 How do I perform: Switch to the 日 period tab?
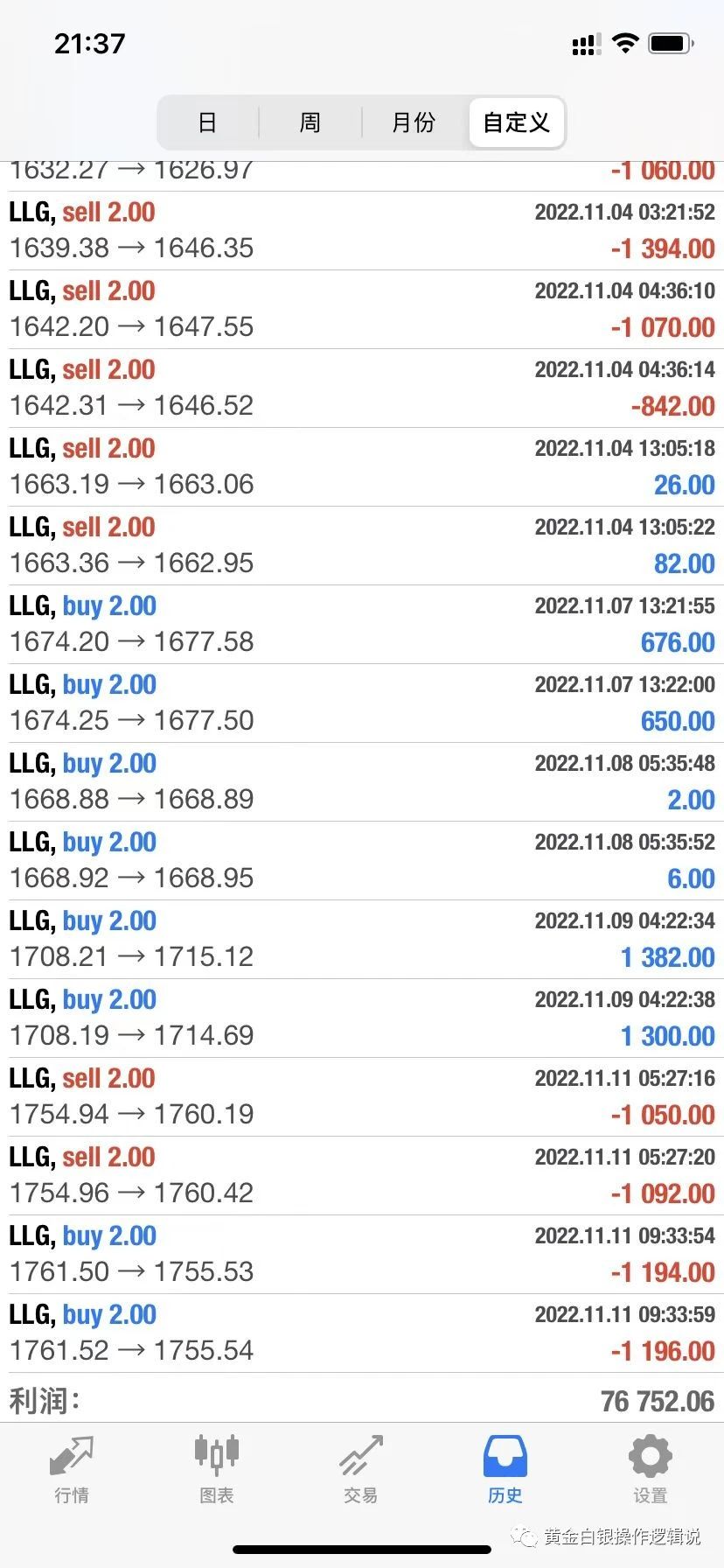coord(208,122)
